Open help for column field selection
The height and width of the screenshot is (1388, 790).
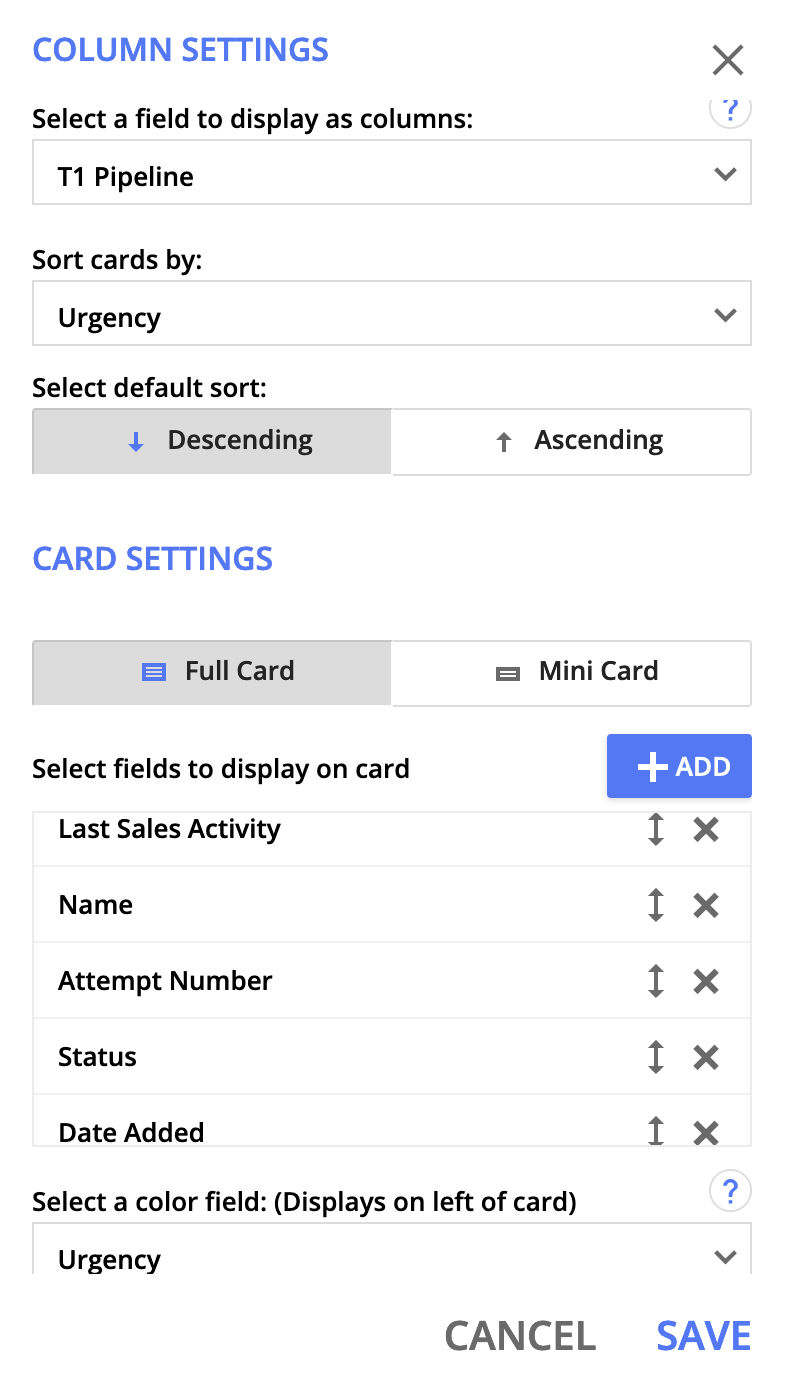pos(730,109)
